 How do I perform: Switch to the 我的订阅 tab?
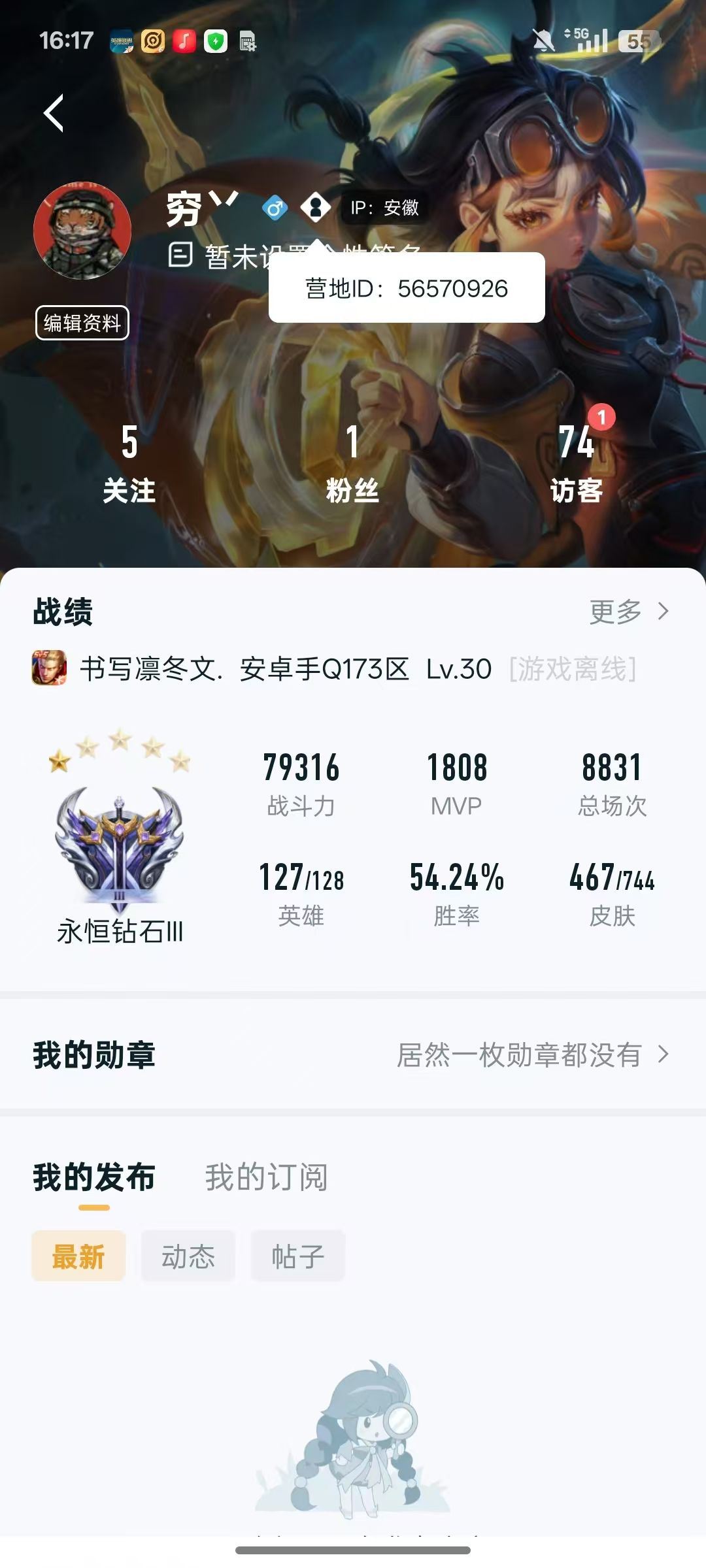(267, 1177)
